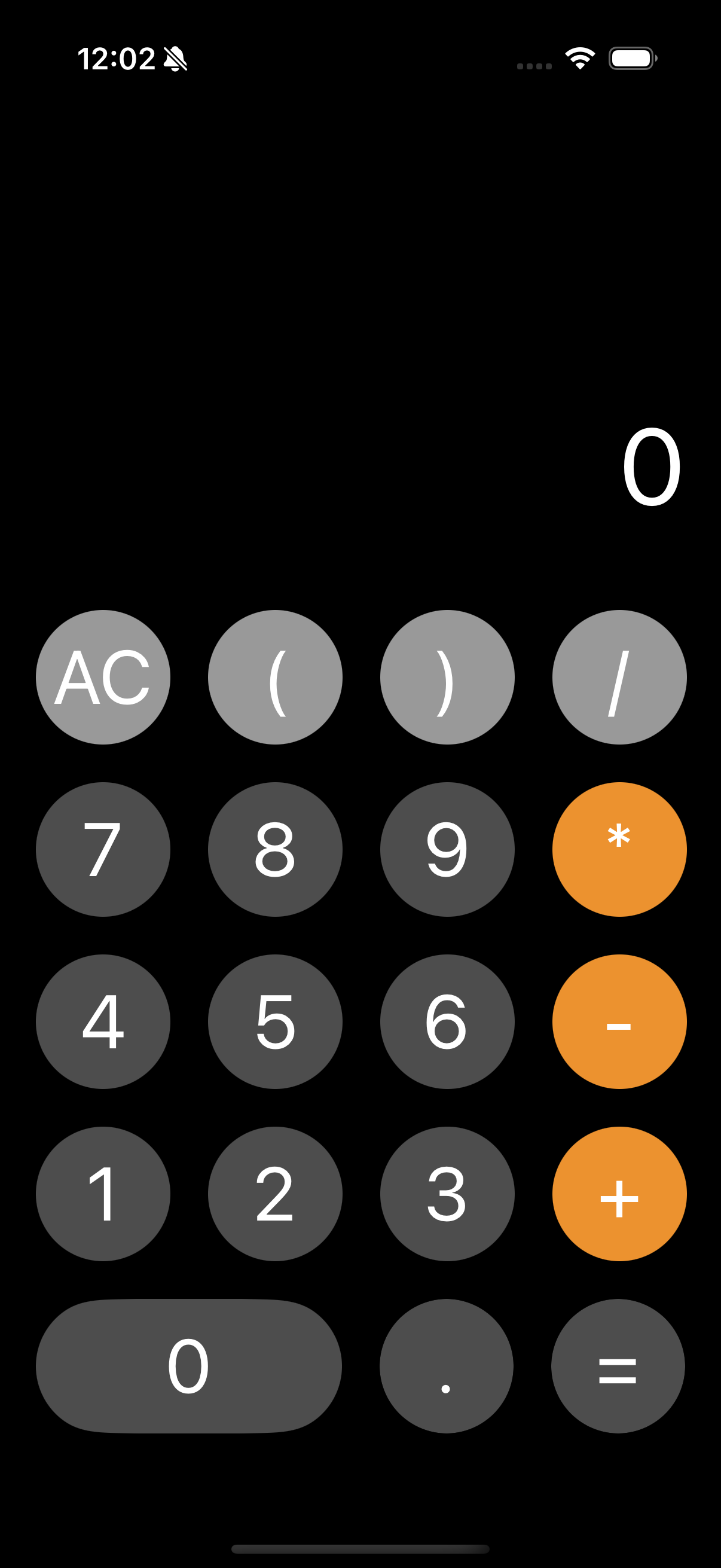Enter the digit 6
The height and width of the screenshot is (1568, 721).
click(x=447, y=1021)
